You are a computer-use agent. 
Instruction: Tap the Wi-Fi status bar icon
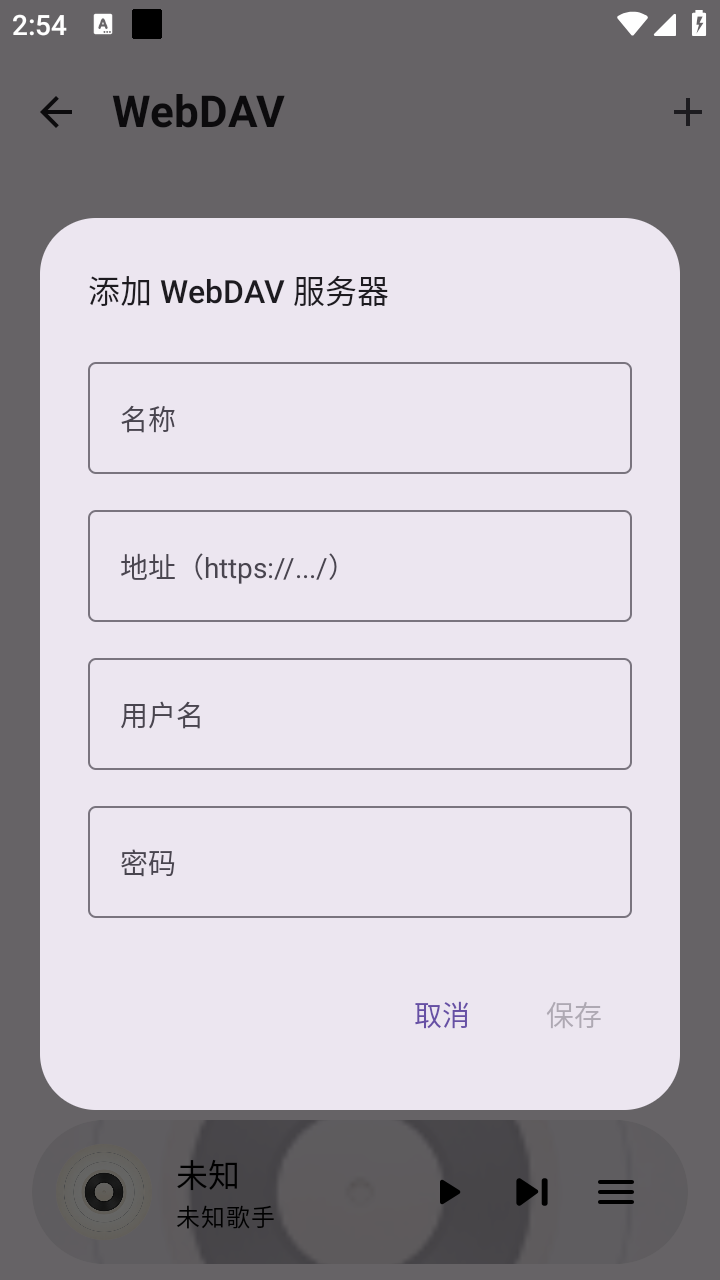pyautogui.click(x=631, y=24)
